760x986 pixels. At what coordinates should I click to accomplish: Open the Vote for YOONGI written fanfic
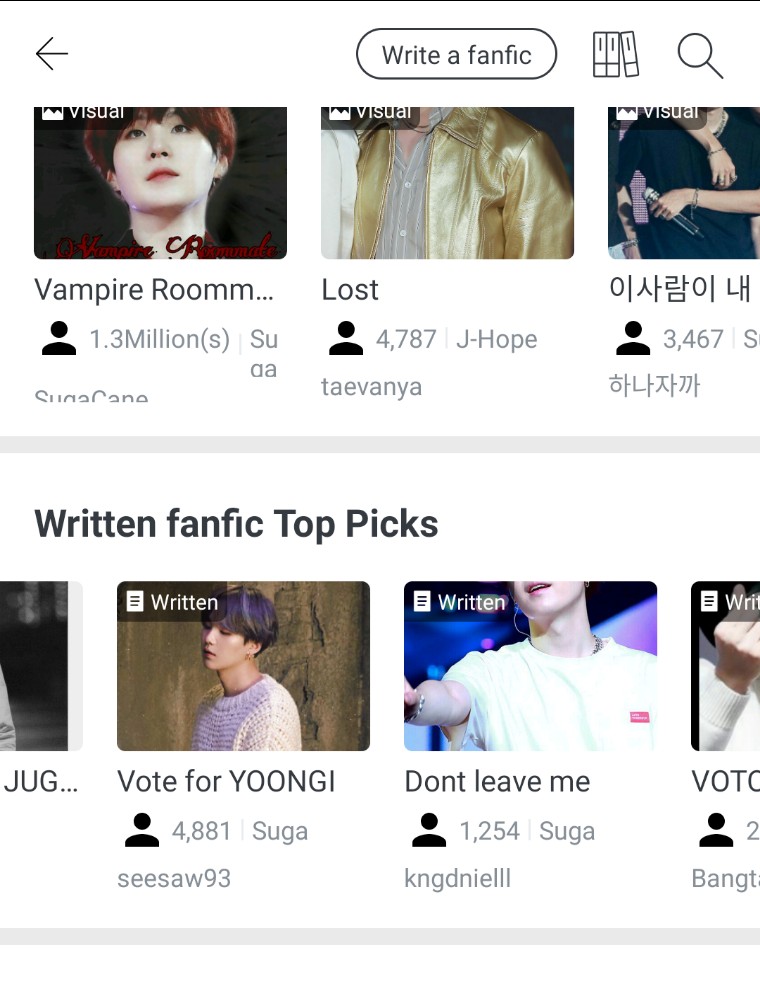243,666
